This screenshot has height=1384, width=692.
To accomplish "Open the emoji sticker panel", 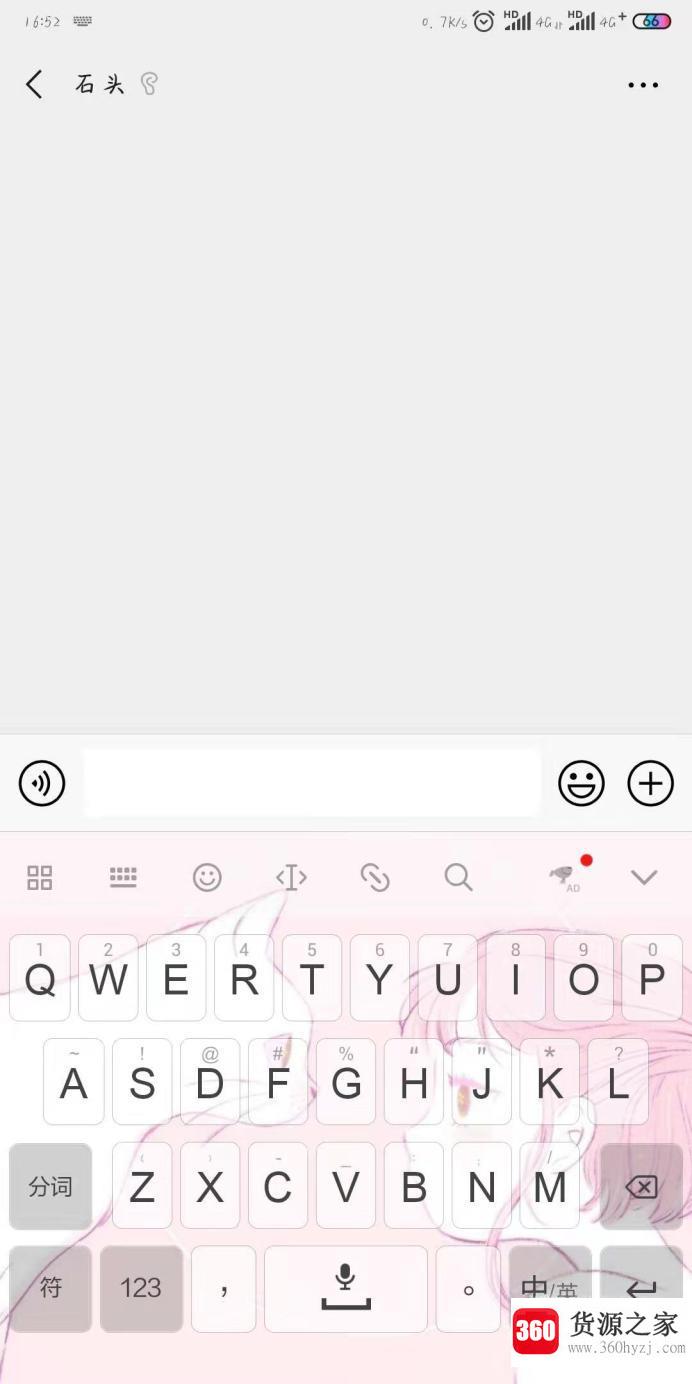I will coord(581,783).
